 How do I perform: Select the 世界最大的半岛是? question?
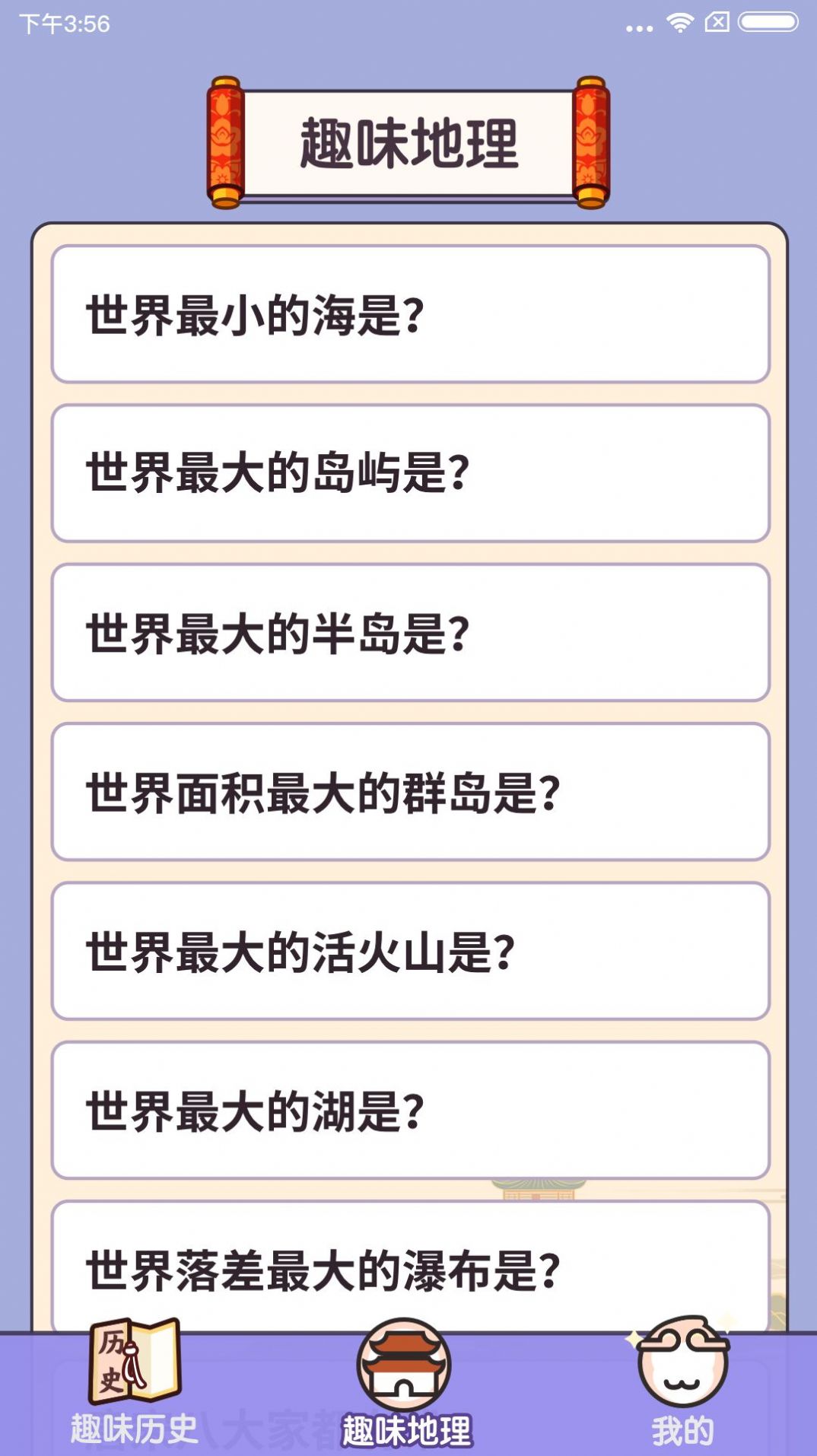pyautogui.click(x=410, y=632)
